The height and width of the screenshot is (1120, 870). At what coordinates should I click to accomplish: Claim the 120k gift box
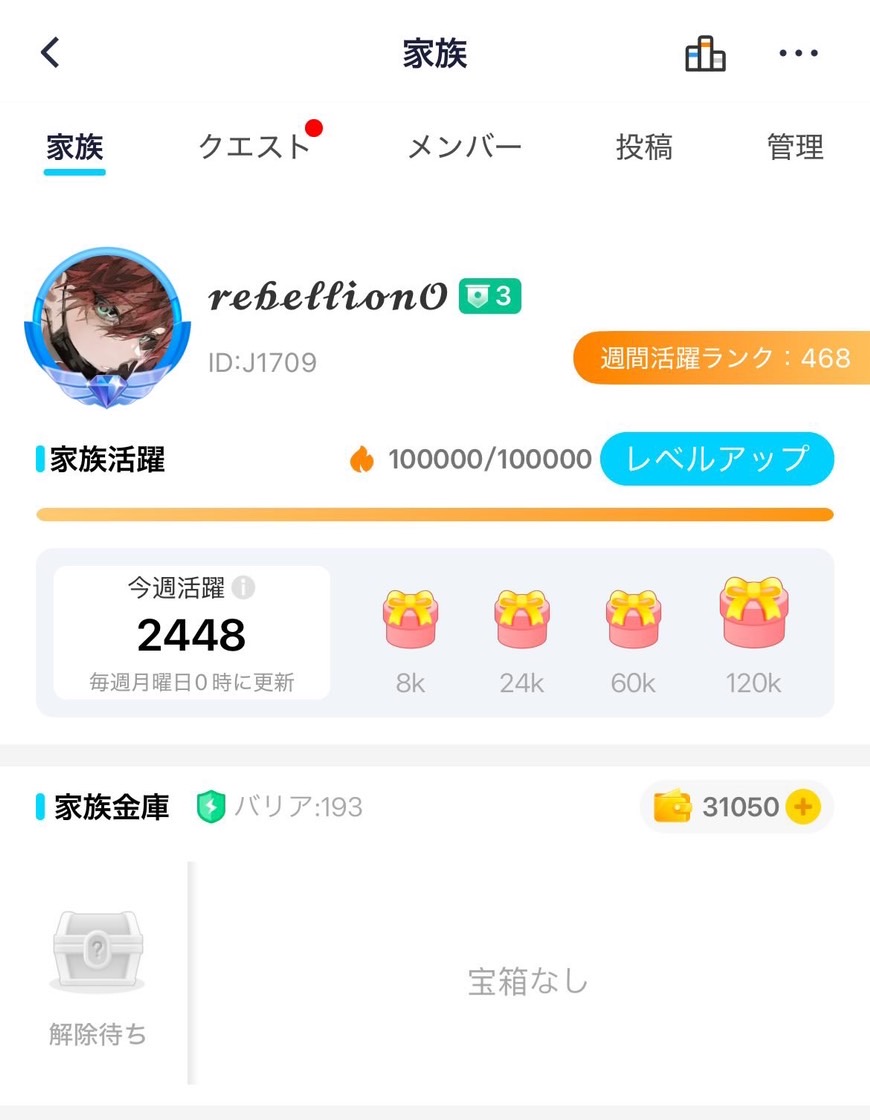tap(752, 614)
